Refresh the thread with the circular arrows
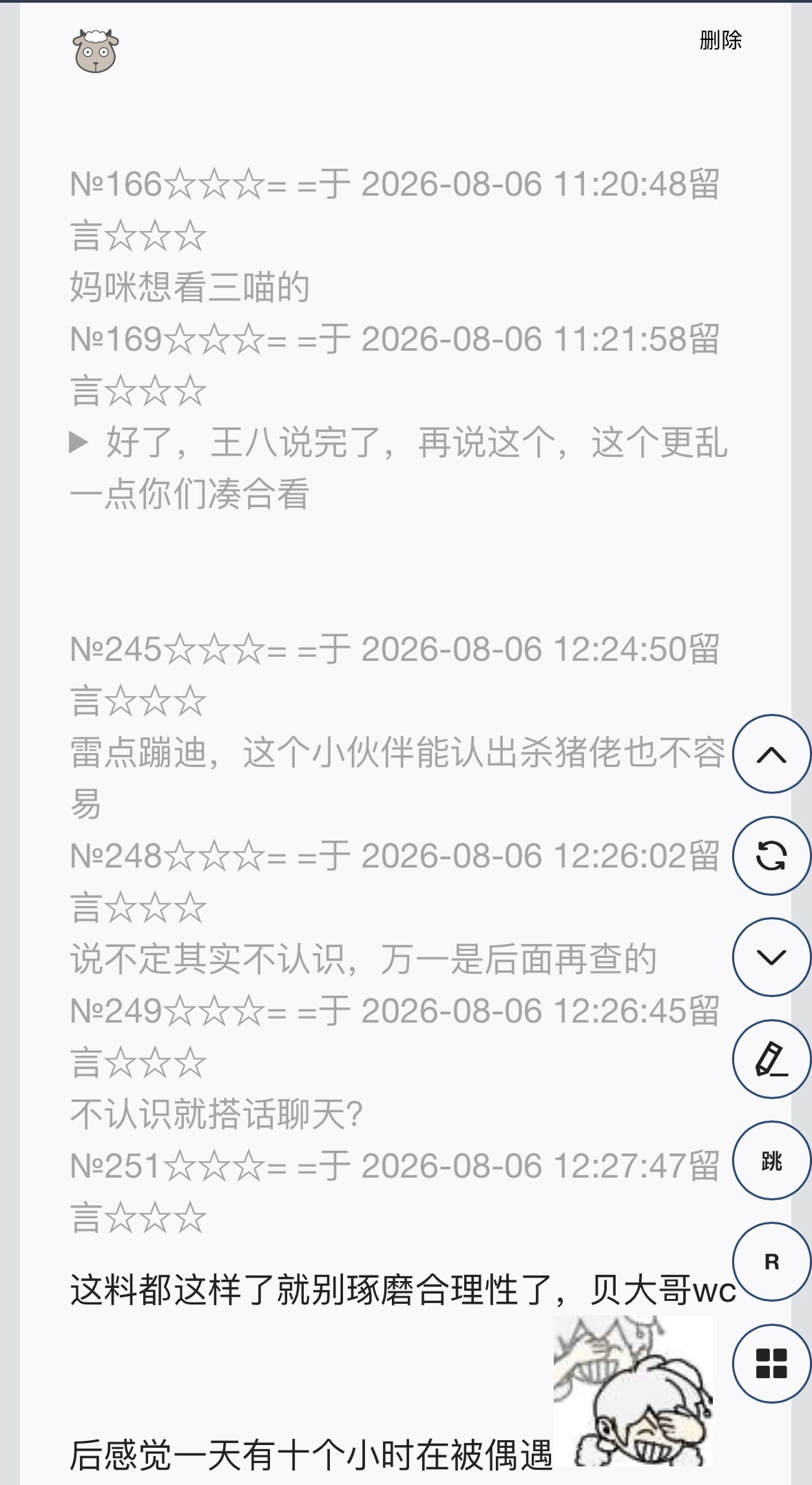 pyautogui.click(x=771, y=856)
